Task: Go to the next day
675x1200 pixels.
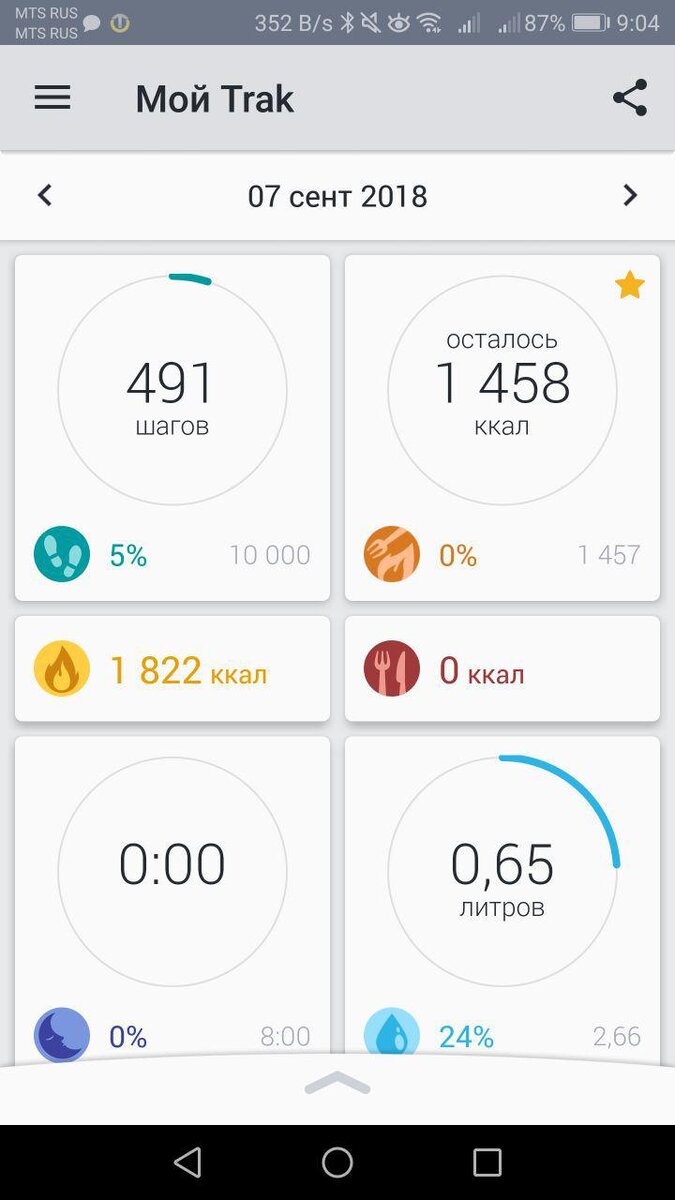Action: pos(629,196)
